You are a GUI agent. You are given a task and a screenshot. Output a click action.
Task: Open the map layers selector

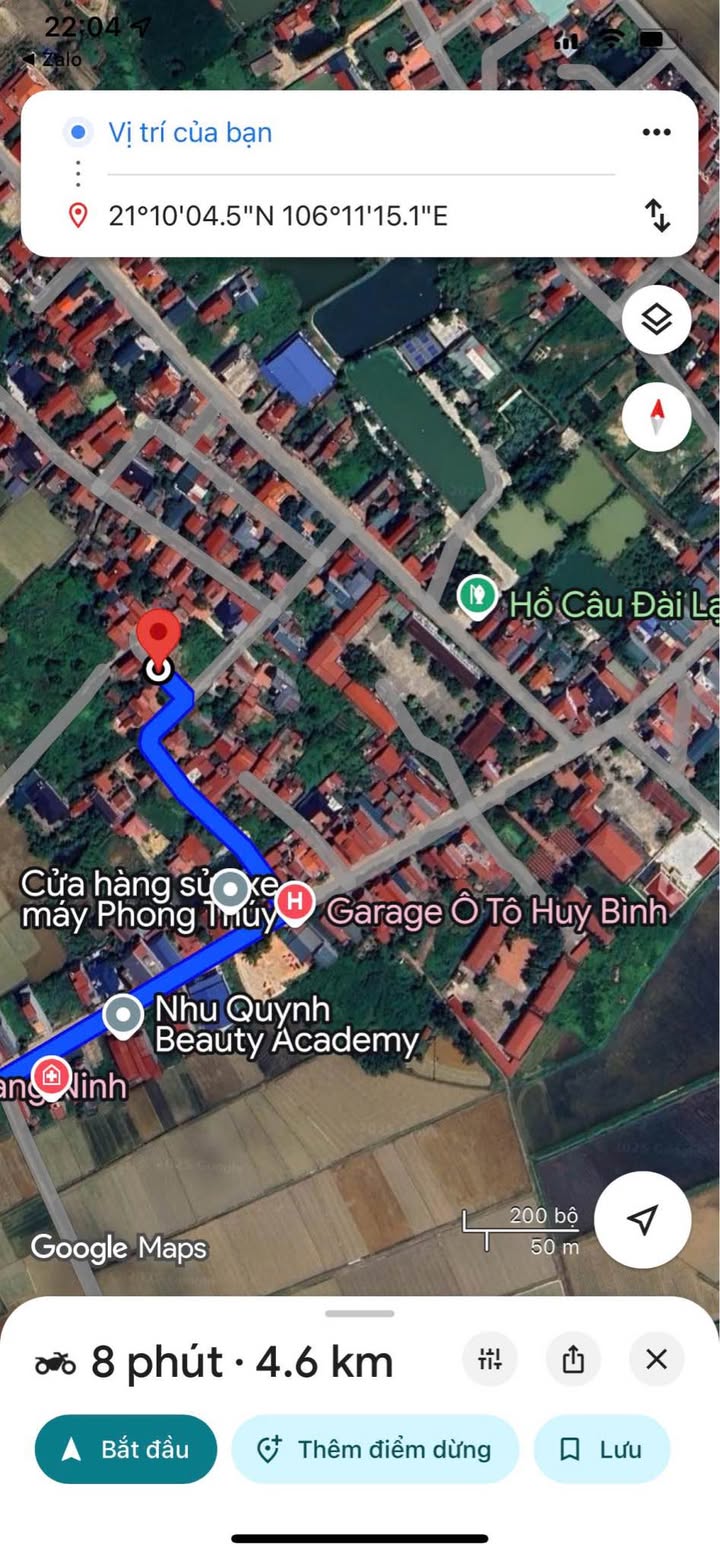[x=656, y=320]
